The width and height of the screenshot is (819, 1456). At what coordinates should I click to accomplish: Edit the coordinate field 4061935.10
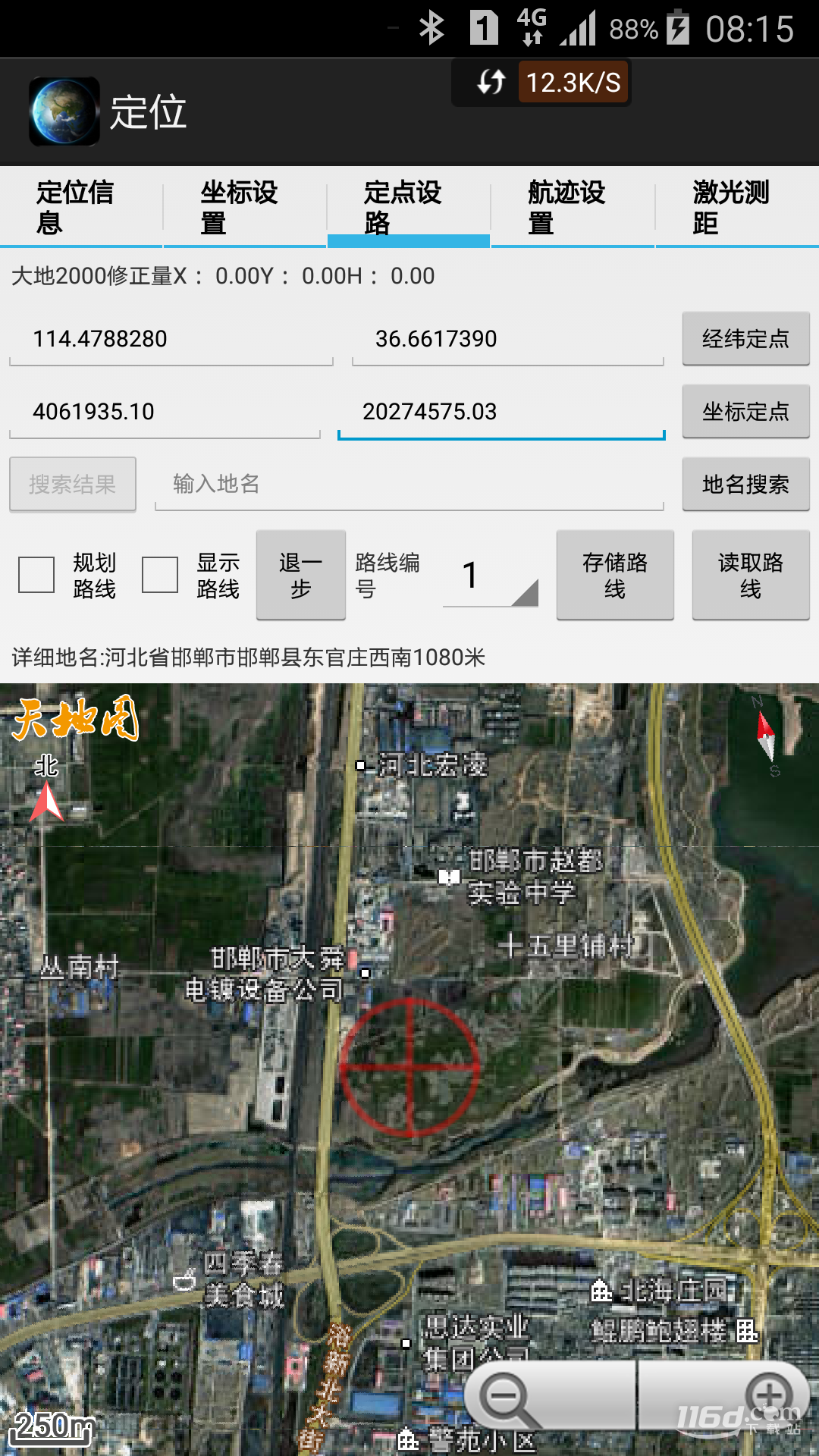tap(165, 412)
